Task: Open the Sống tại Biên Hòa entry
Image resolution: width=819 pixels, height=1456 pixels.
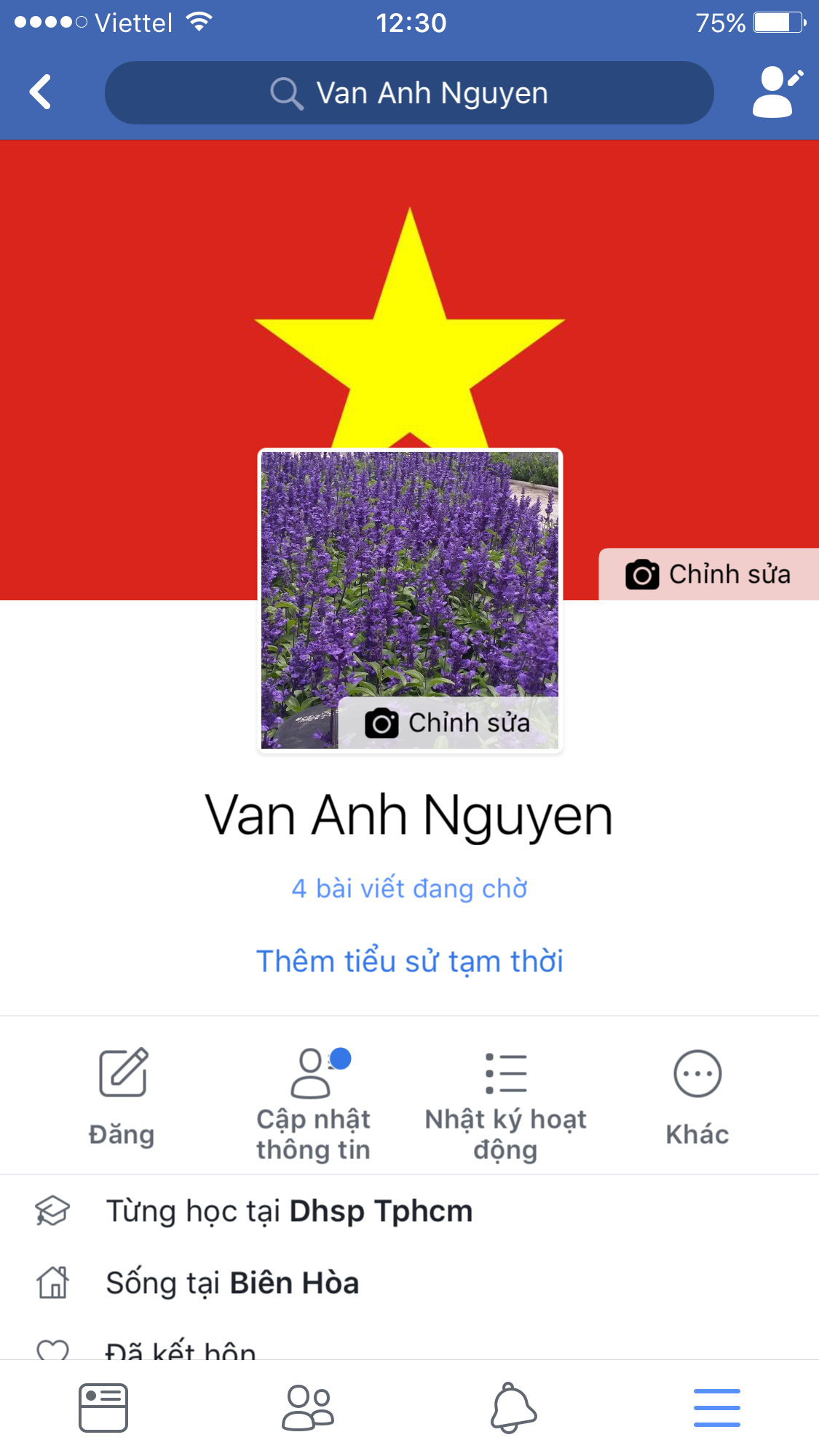Action: 233,1283
